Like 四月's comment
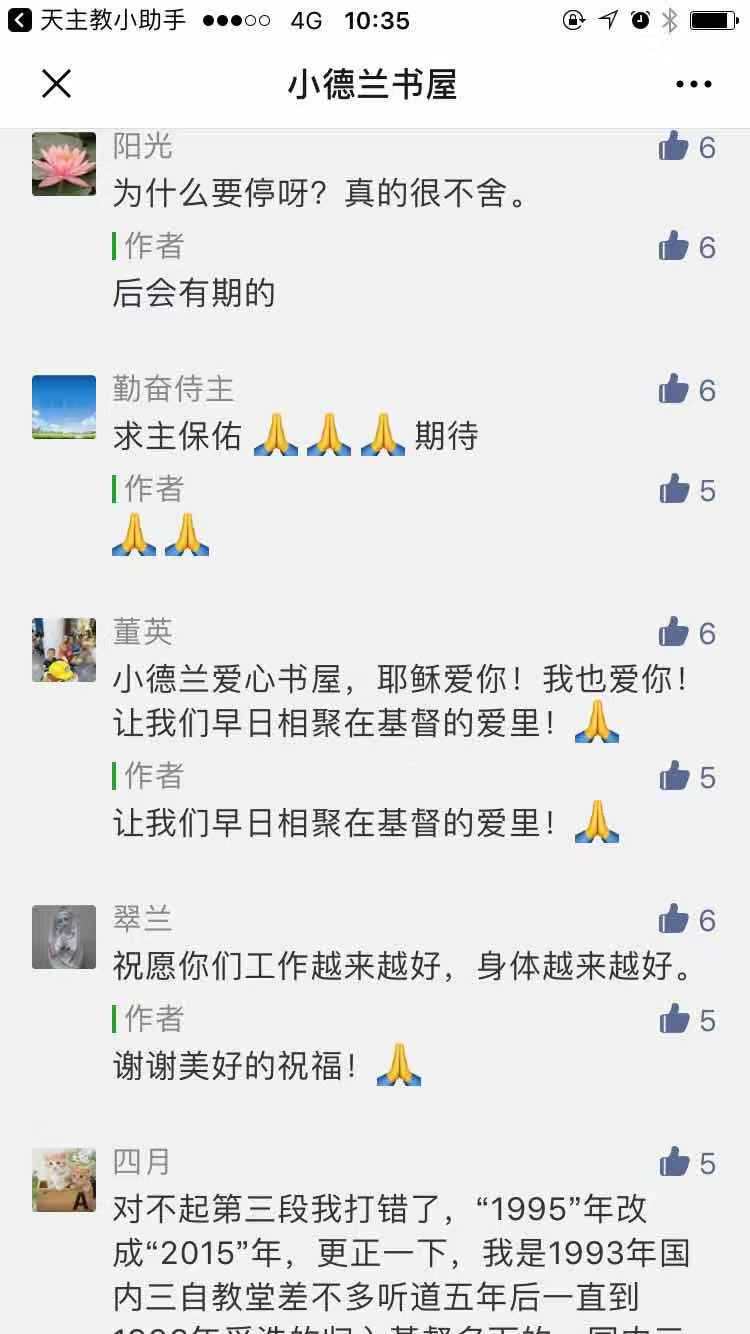The image size is (750, 1334). coord(675,1163)
